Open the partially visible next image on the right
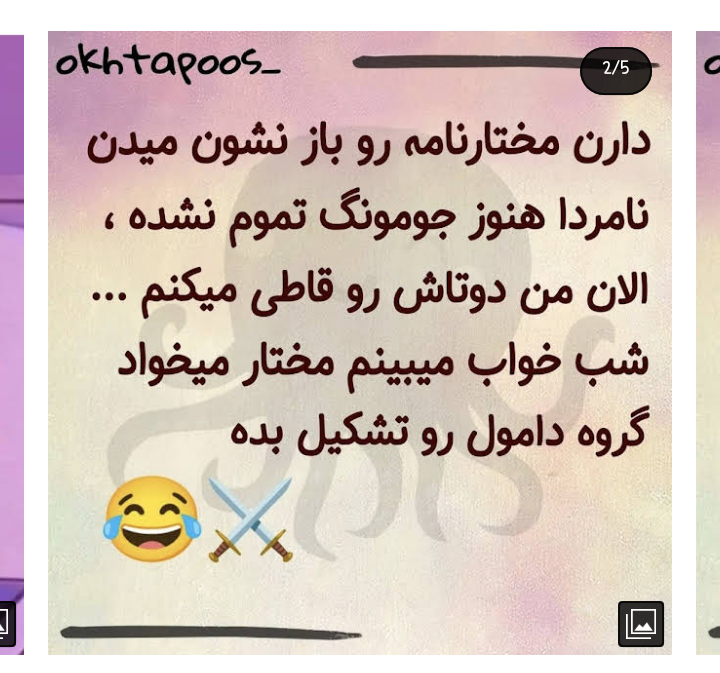The width and height of the screenshot is (720, 673). coord(708,340)
